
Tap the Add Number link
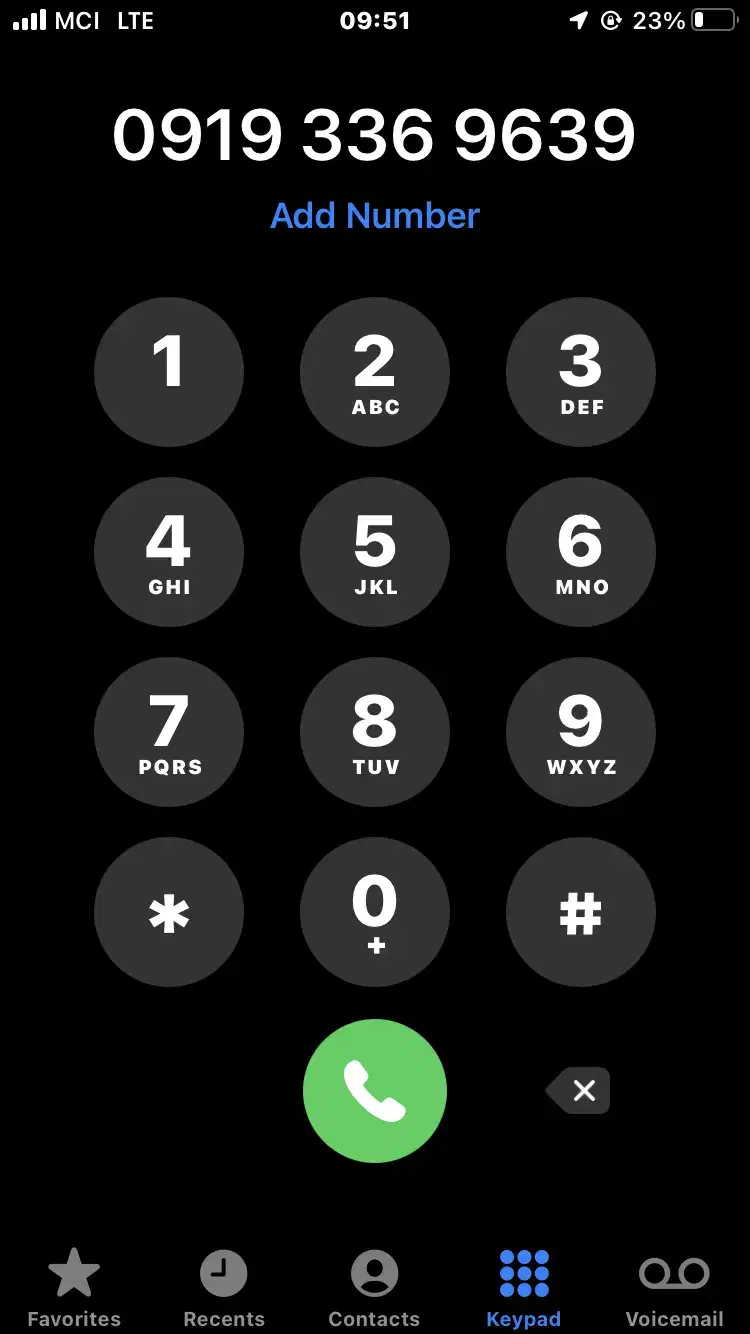pyautogui.click(x=375, y=216)
